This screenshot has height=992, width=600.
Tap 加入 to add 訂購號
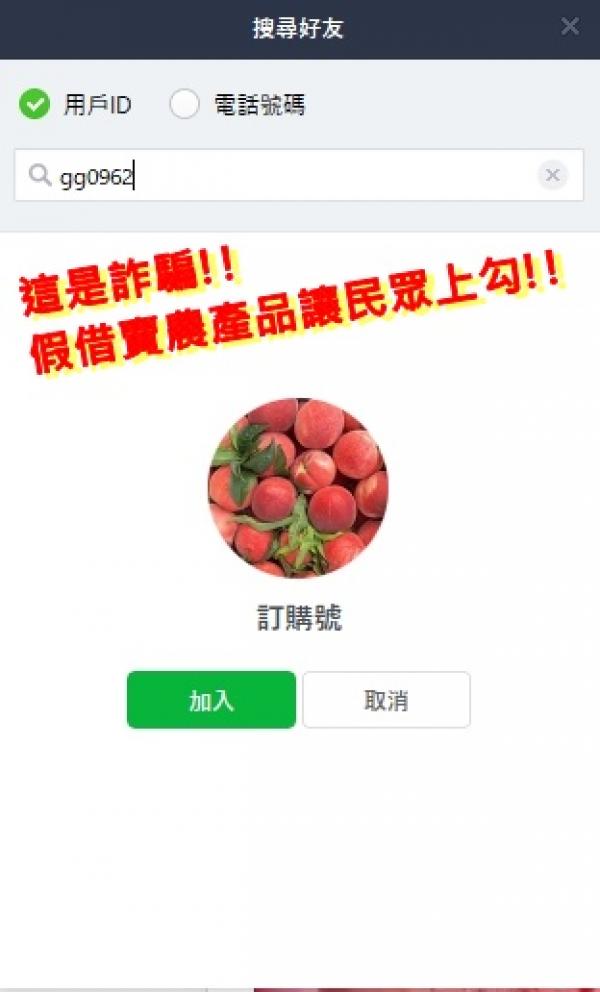211,700
